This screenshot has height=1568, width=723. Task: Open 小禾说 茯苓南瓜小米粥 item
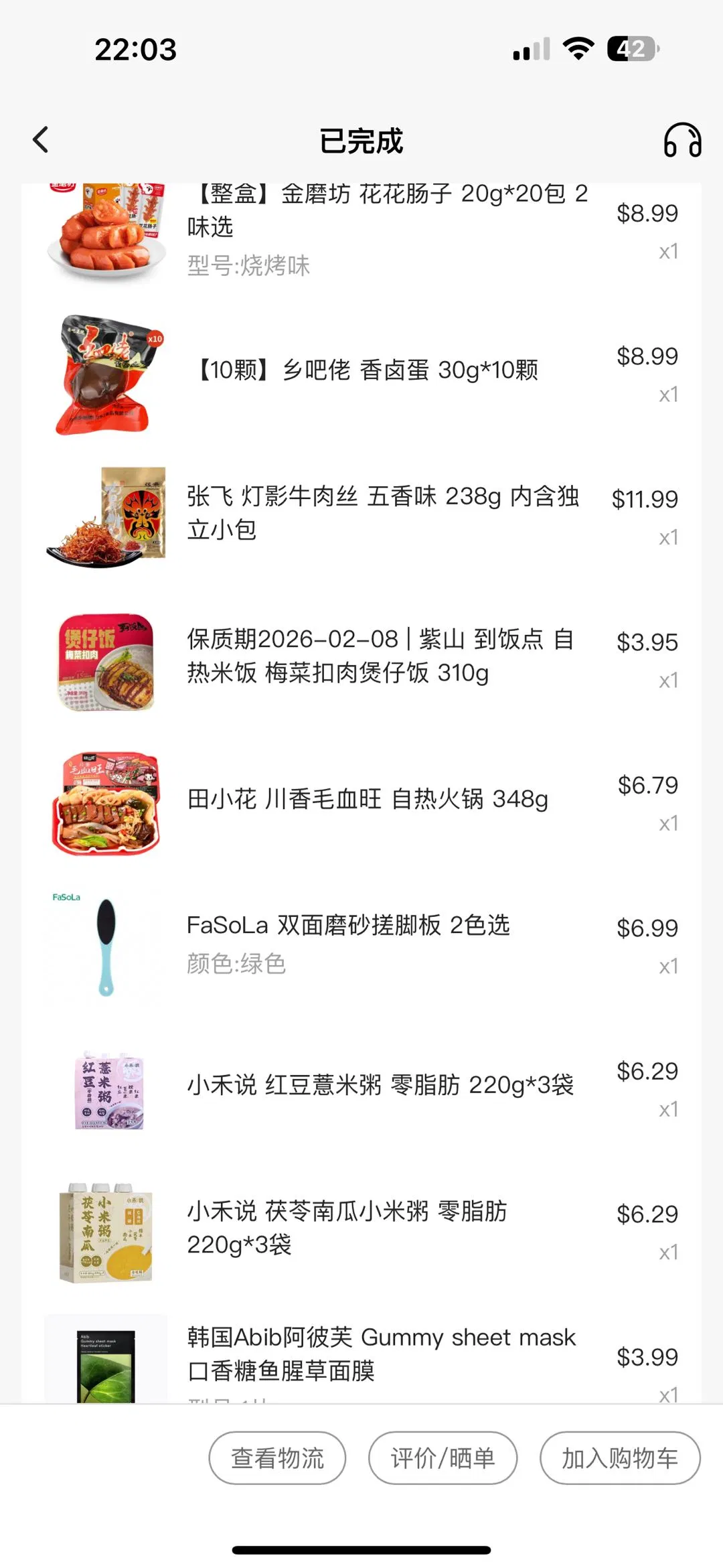click(x=347, y=1228)
